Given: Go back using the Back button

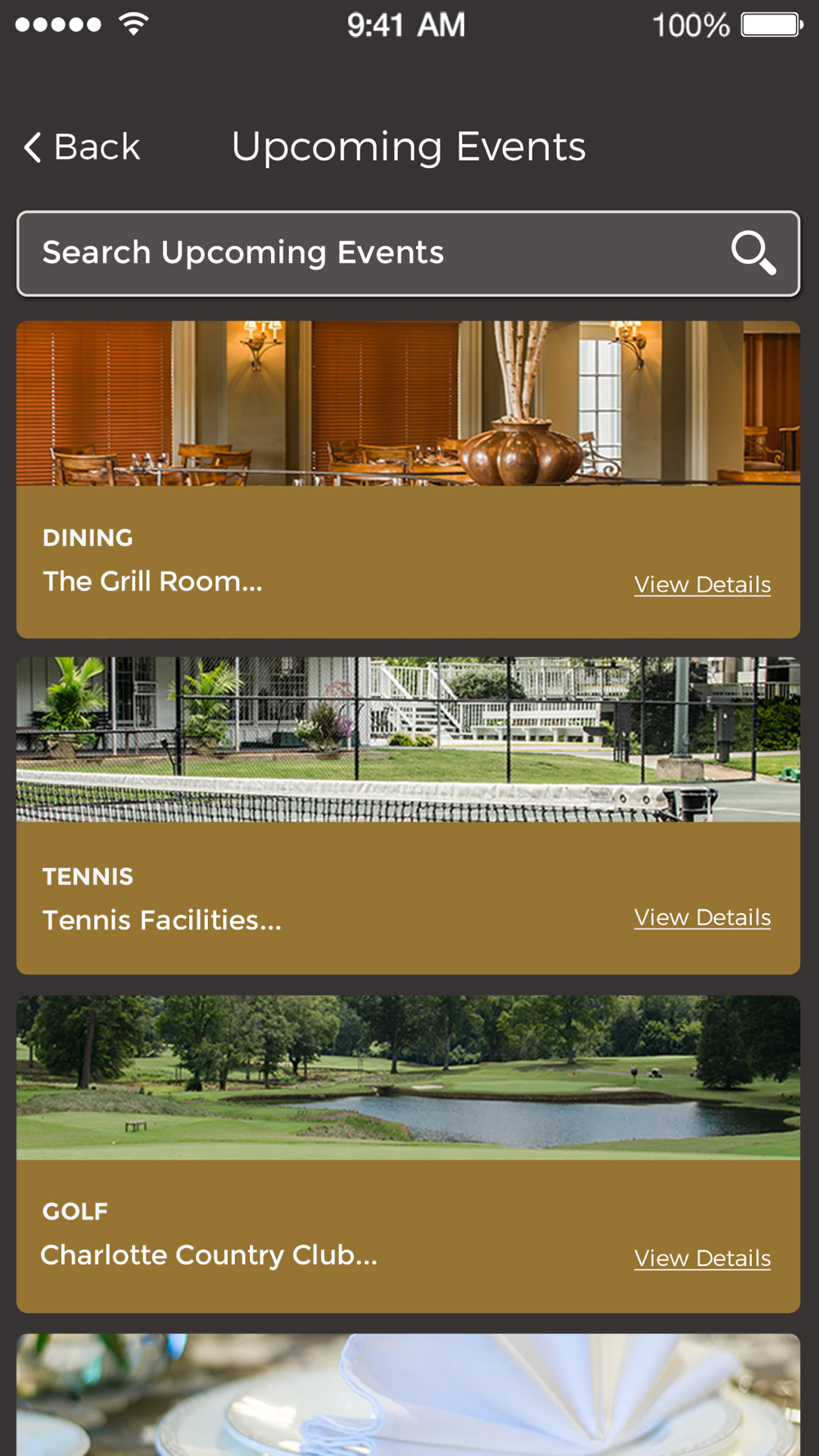Looking at the screenshot, I should pyautogui.click(x=82, y=147).
